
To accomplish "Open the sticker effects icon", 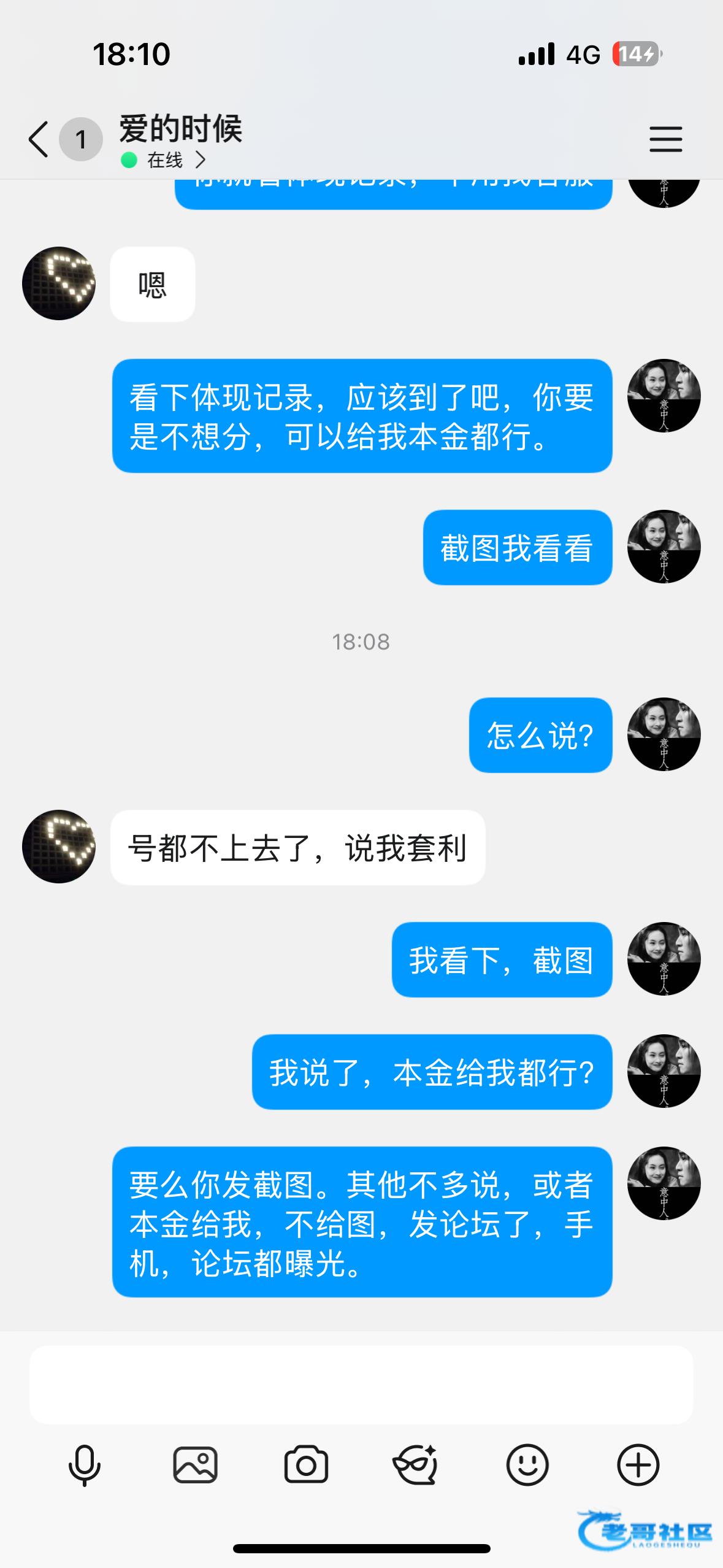I will point(416,1465).
